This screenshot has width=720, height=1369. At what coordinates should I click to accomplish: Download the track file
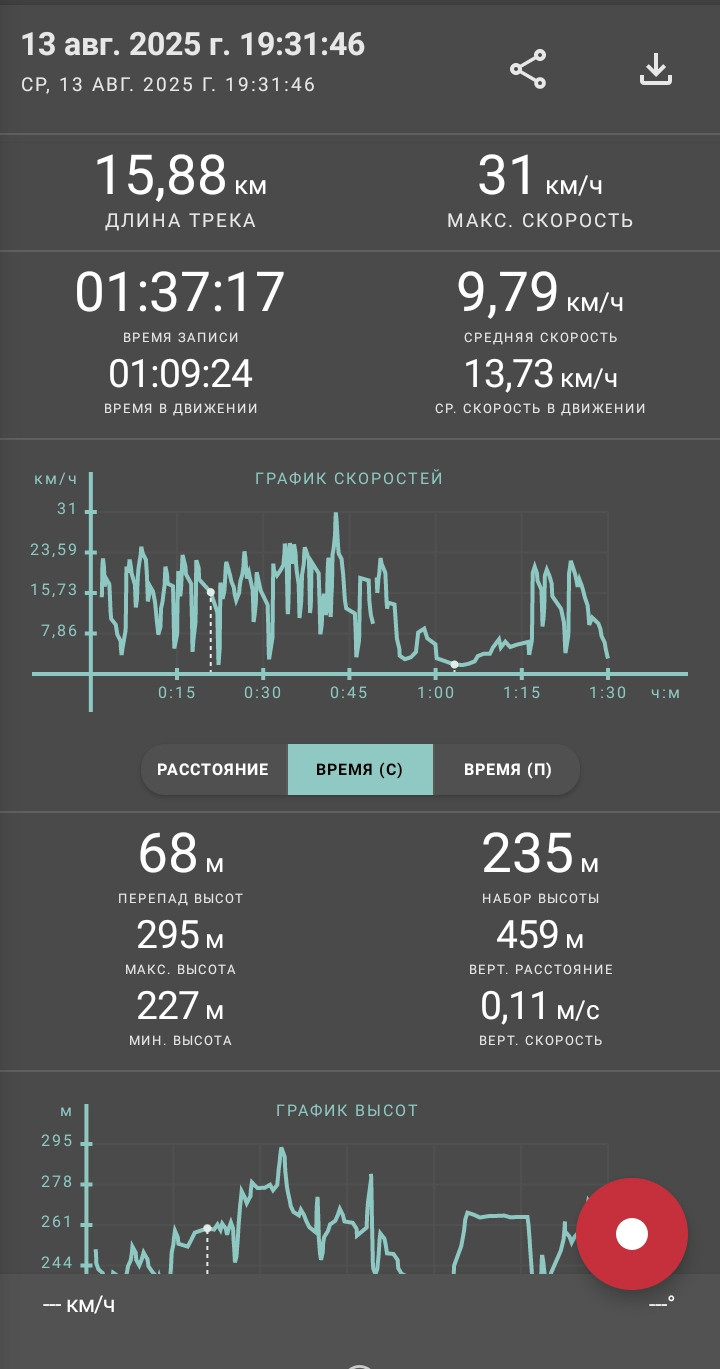coord(656,69)
